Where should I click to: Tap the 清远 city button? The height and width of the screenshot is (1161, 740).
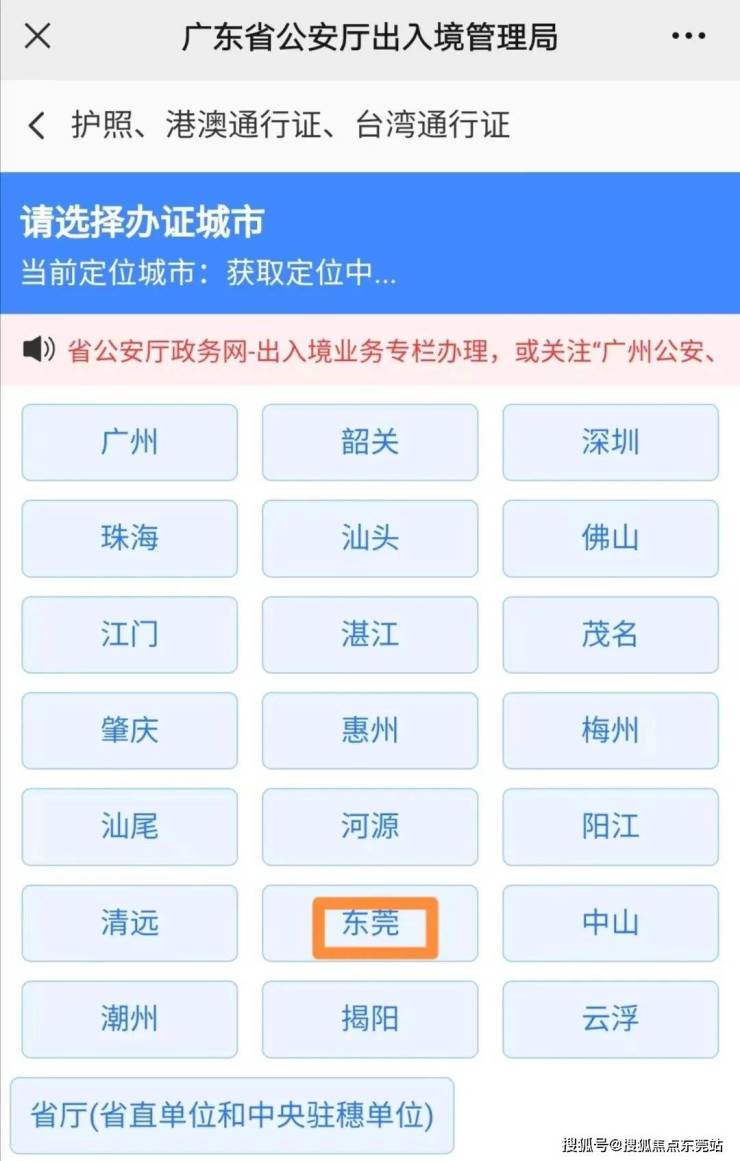click(129, 922)
